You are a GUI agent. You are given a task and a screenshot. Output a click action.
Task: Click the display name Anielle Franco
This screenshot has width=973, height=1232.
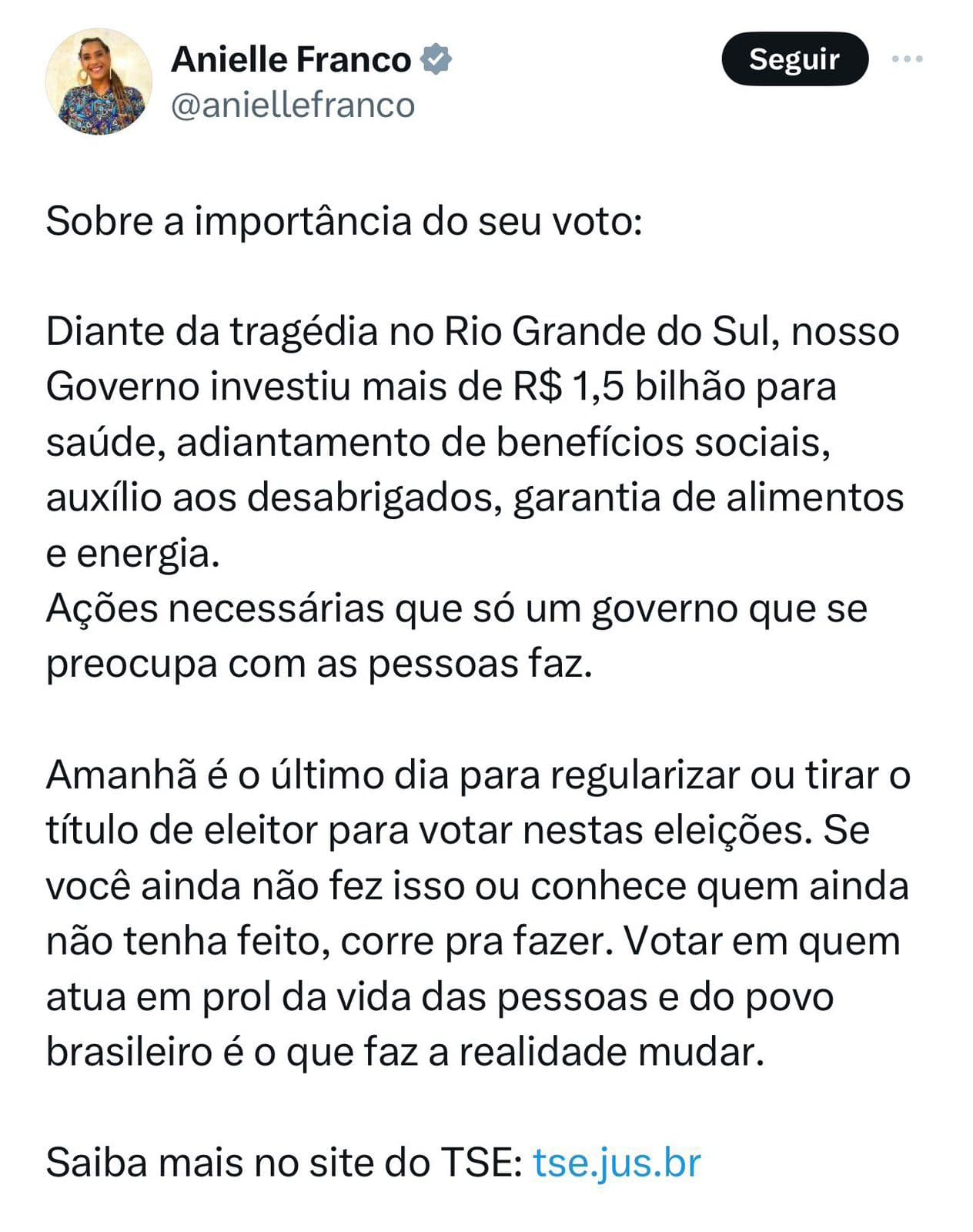point(291,58)
